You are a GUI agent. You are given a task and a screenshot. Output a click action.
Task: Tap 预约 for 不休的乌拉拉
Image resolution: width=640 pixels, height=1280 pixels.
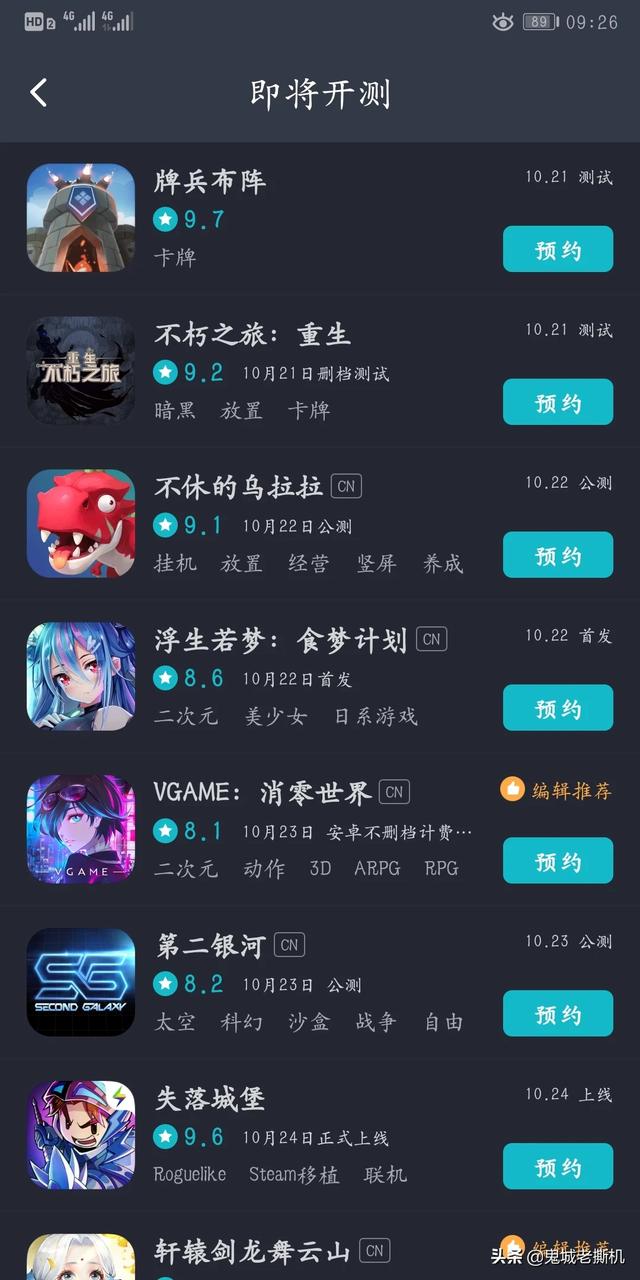tap(557, 556)
